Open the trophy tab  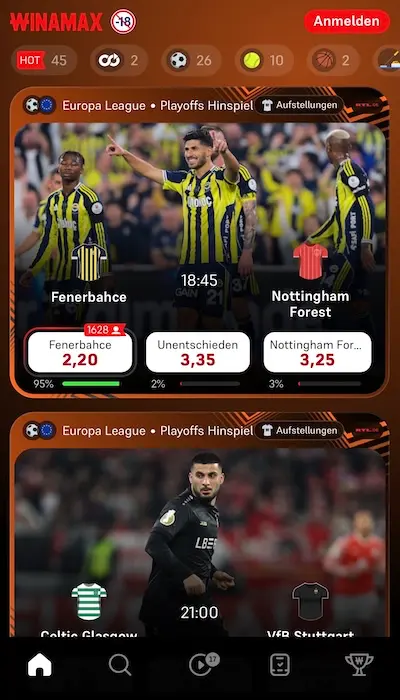(x=359, y=666)
